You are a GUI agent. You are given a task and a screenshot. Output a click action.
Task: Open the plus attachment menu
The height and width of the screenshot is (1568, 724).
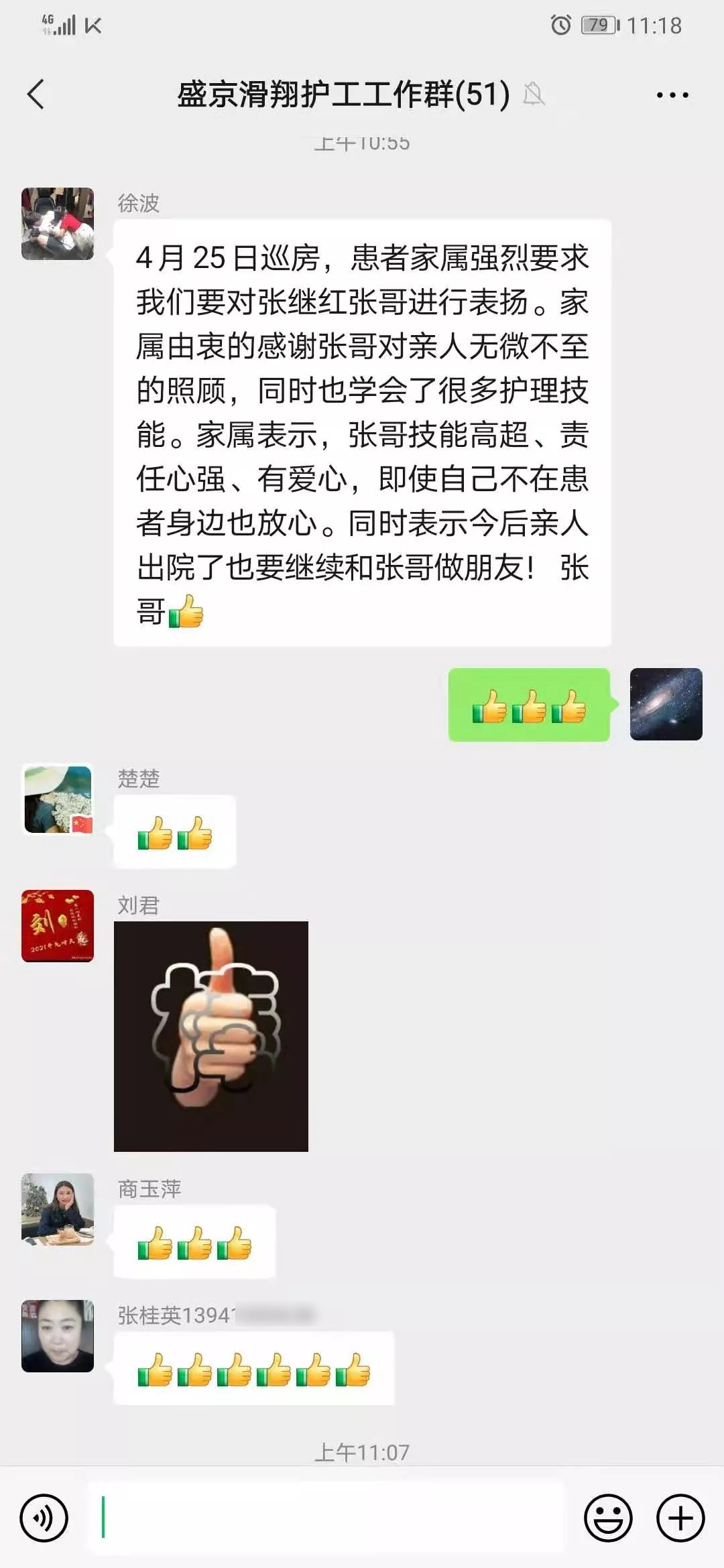(x=680, y=1518)
